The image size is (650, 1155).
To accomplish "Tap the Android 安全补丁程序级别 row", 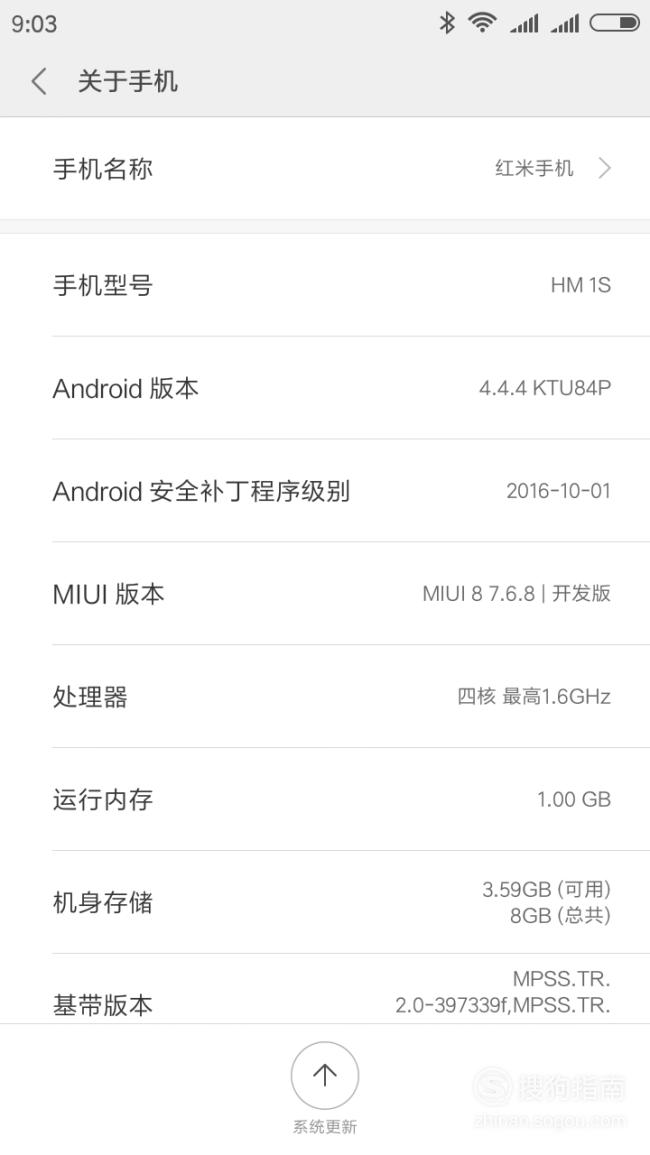I will click(325, 491).
